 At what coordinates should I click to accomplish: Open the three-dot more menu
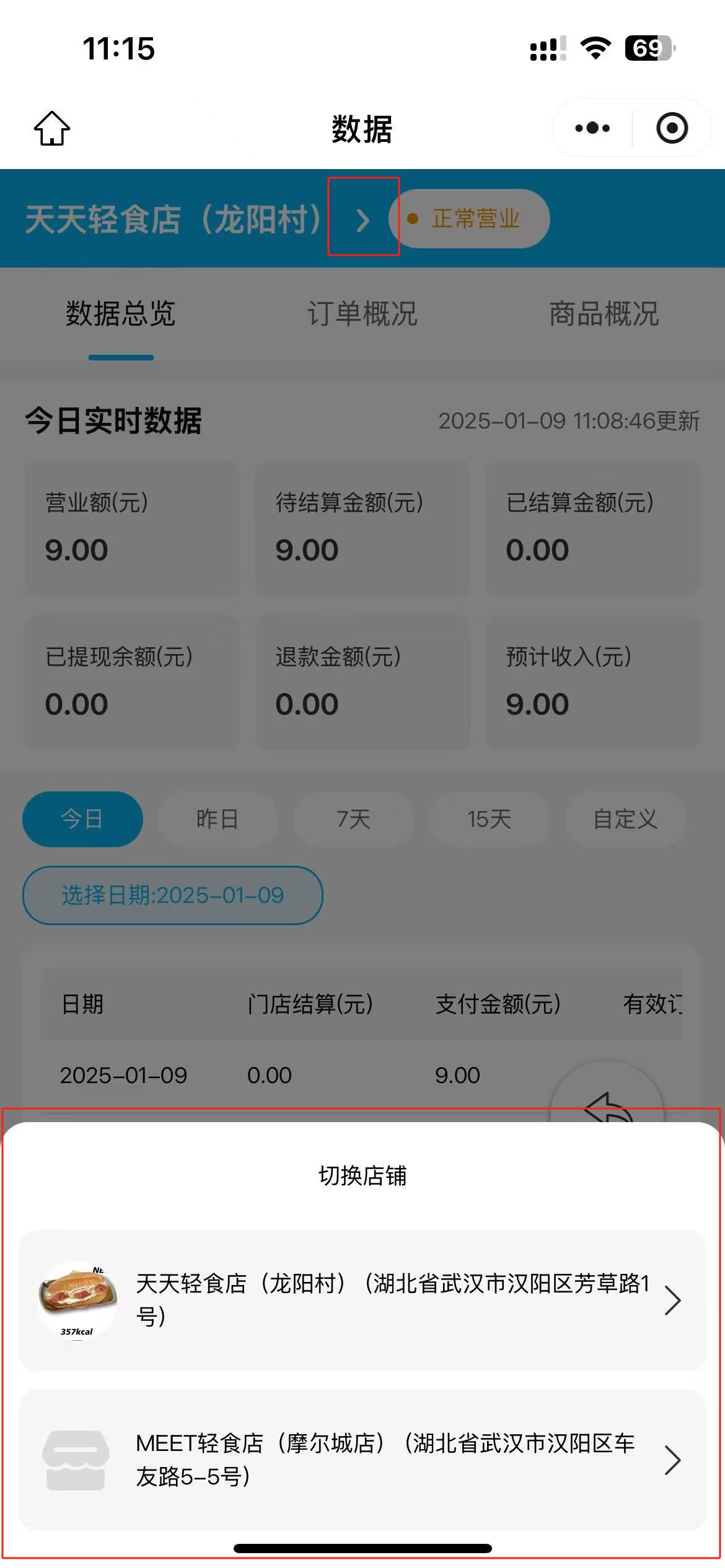tap(592, 128)
